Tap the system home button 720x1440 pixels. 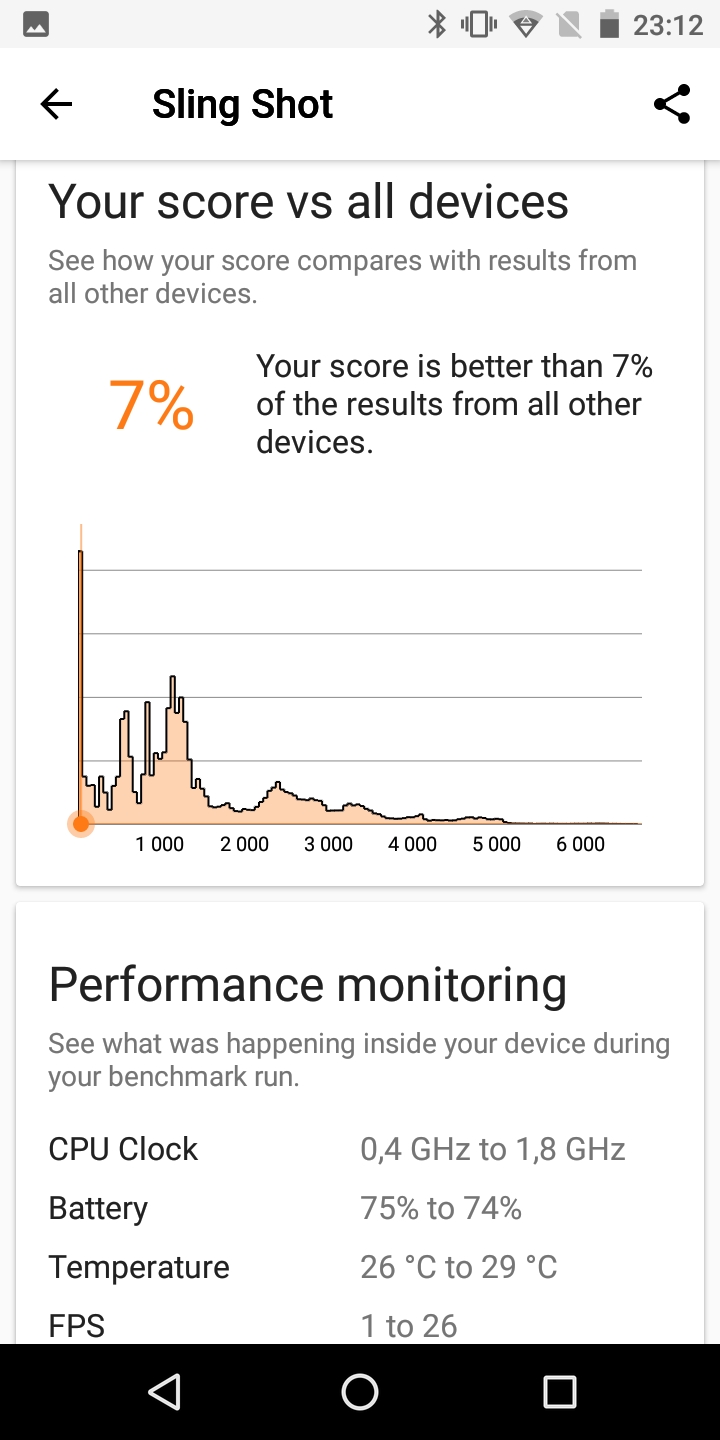tap(360, 1391)
